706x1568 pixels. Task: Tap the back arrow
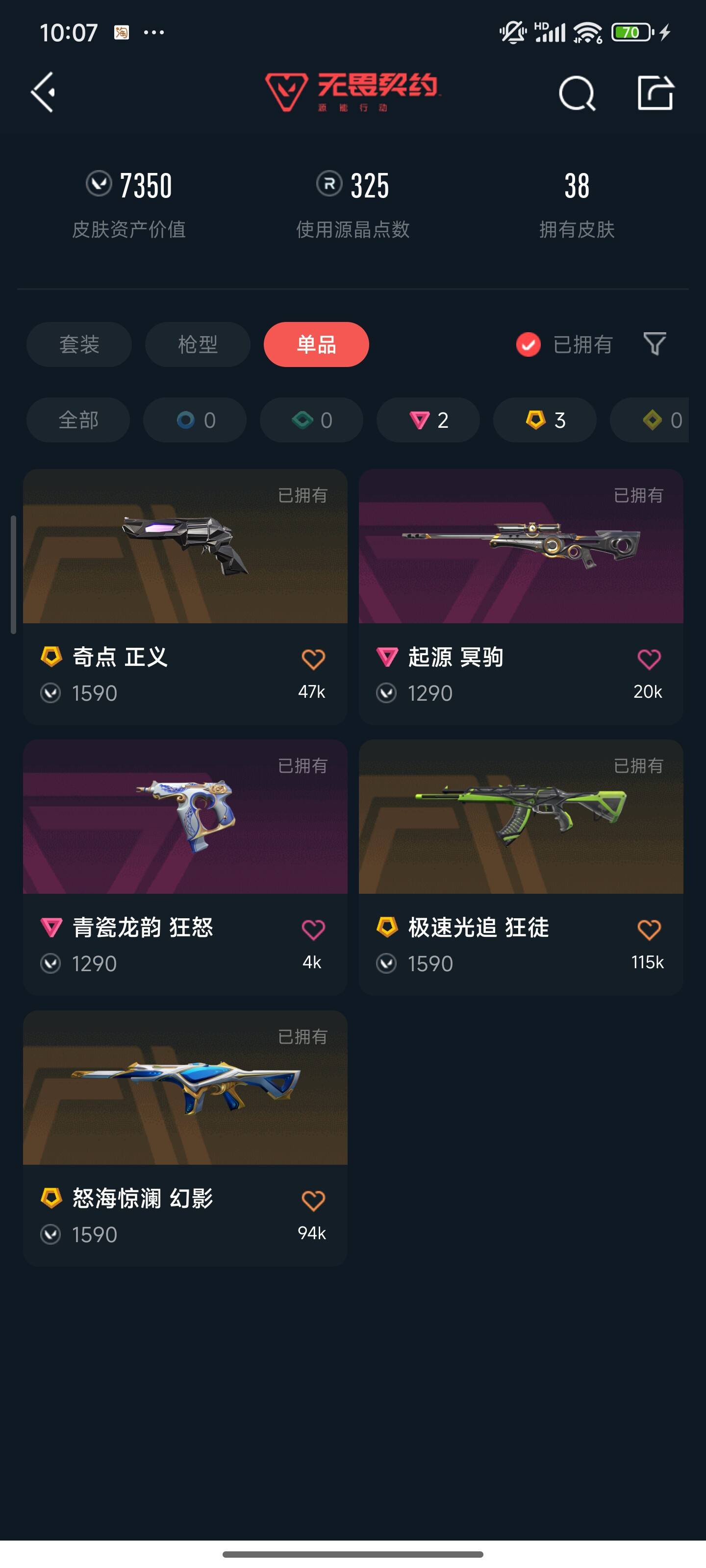click(43, 93)
